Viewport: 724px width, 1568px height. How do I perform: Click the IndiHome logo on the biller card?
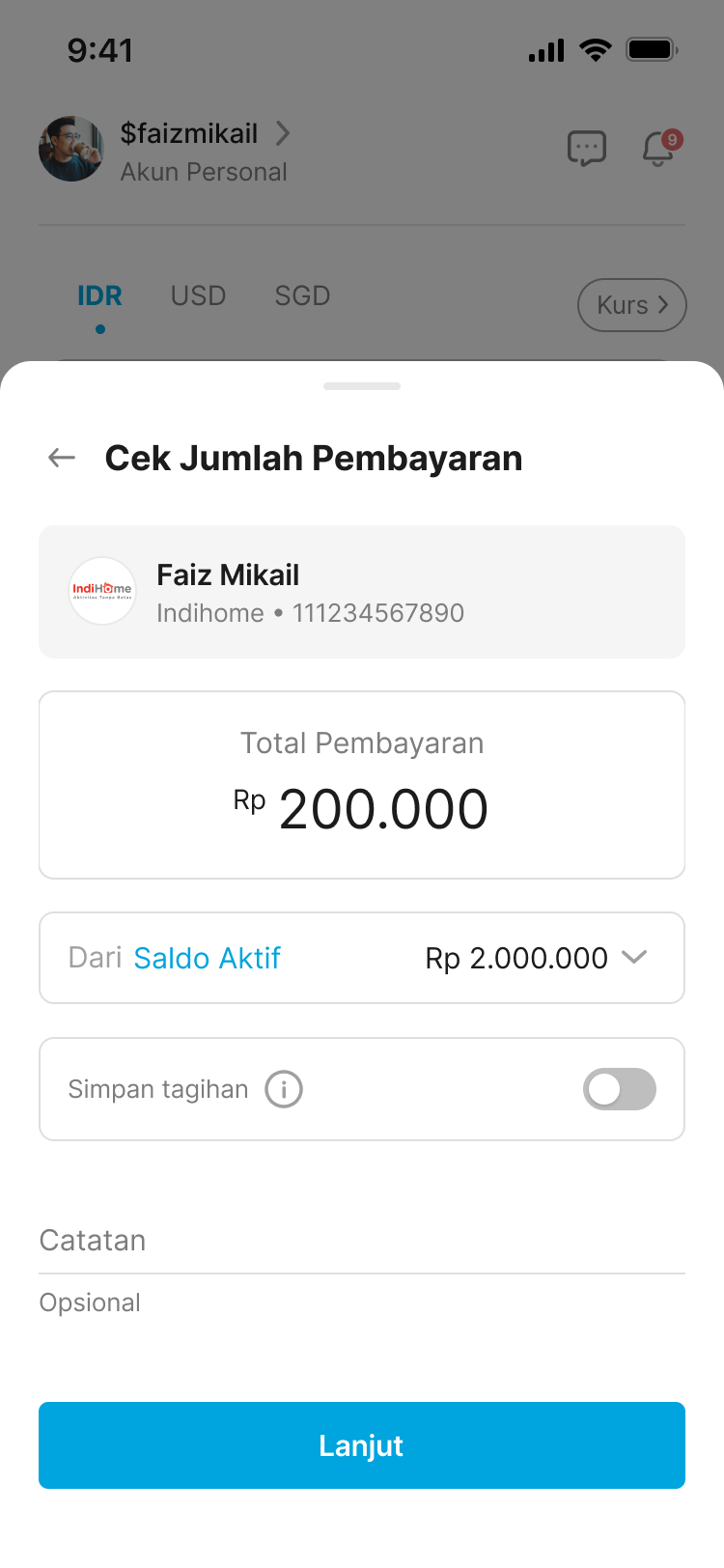click(101, 591)
